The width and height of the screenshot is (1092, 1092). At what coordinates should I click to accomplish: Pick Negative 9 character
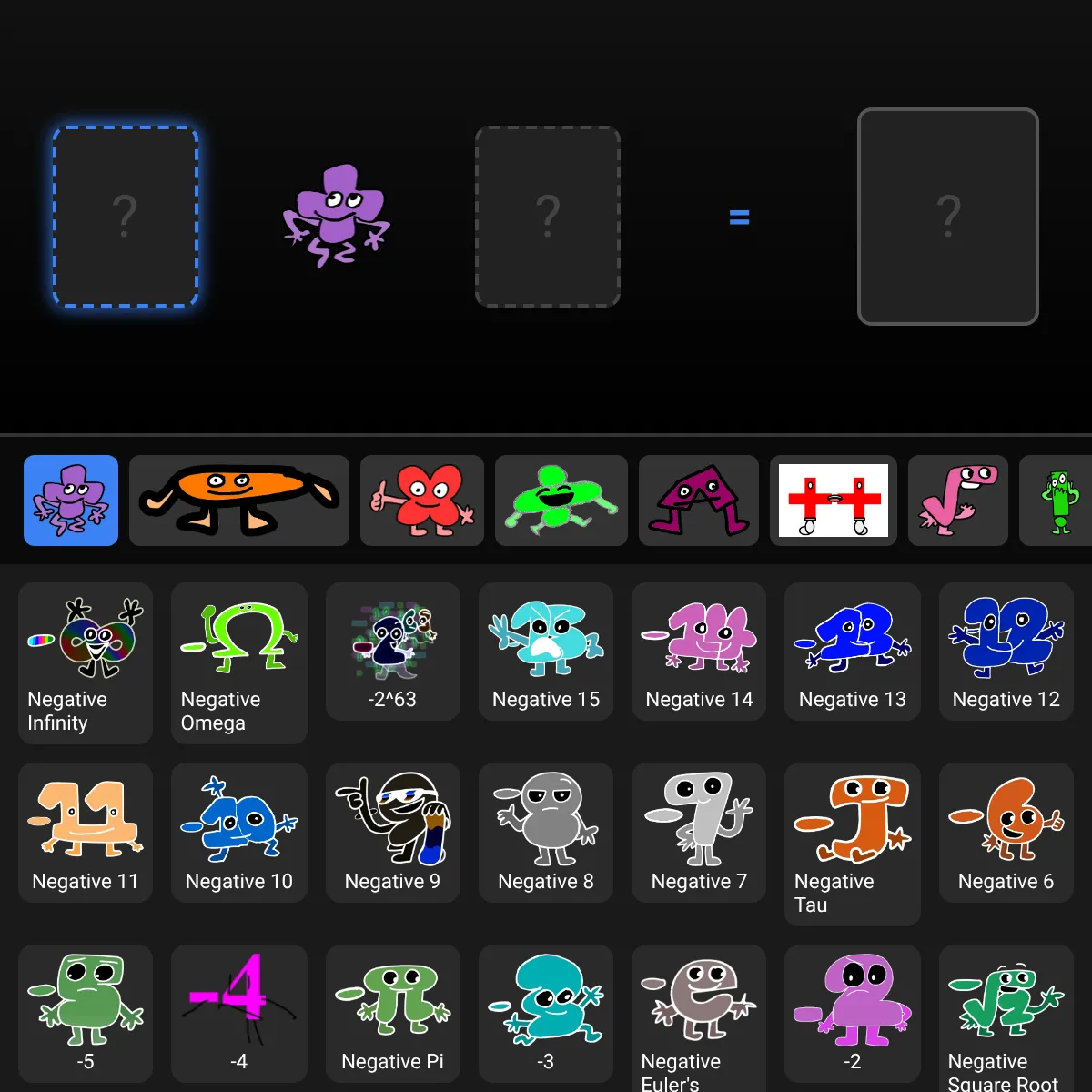pos(393,833)
